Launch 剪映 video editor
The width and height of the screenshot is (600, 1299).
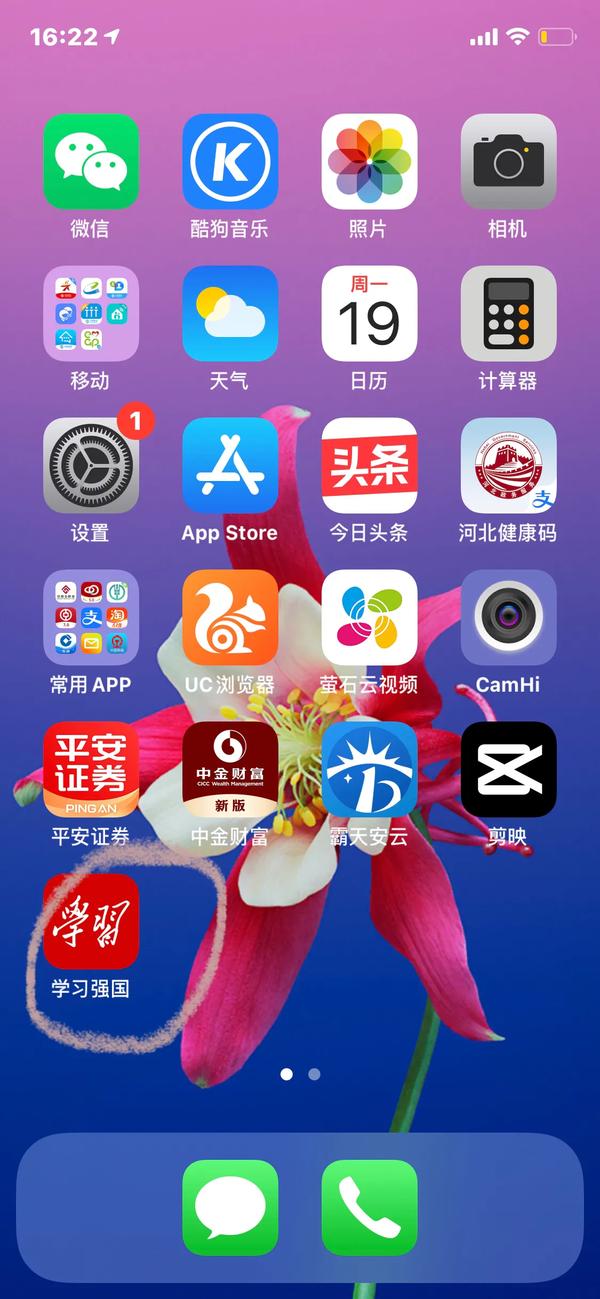508,769
